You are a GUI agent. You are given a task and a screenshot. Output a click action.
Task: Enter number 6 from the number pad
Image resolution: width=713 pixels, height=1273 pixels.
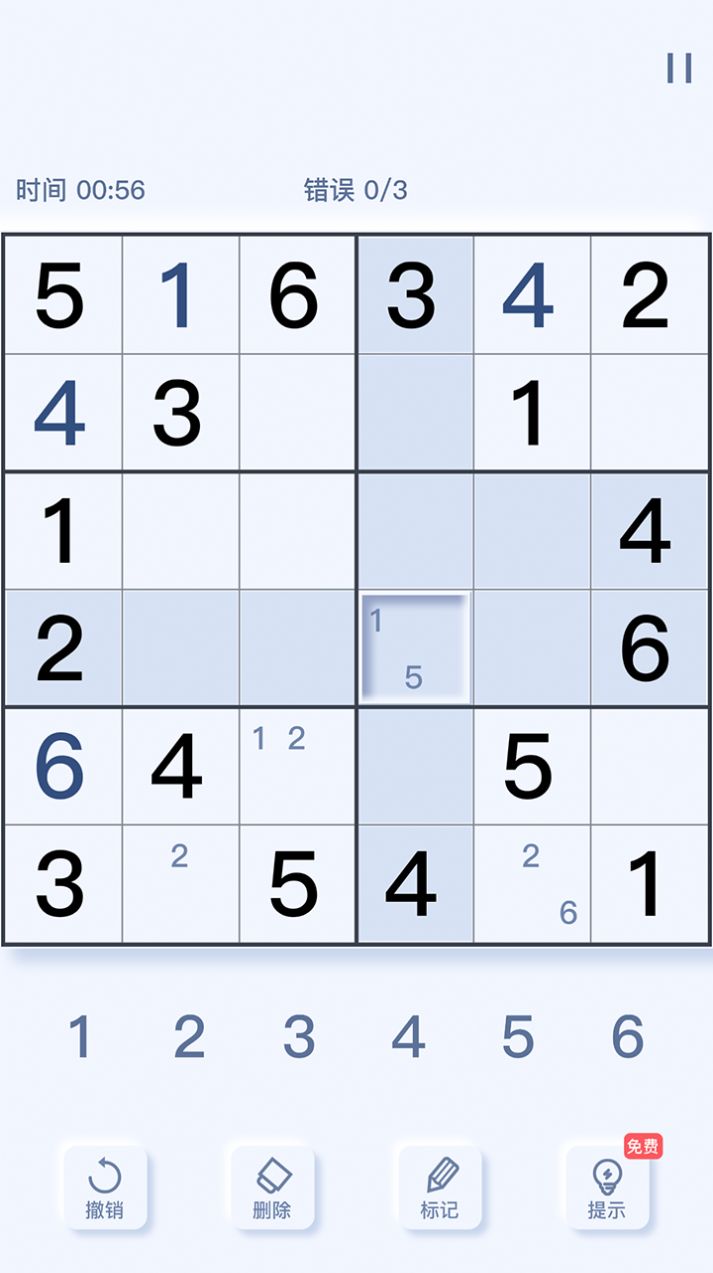click(x=628, y=1037)
